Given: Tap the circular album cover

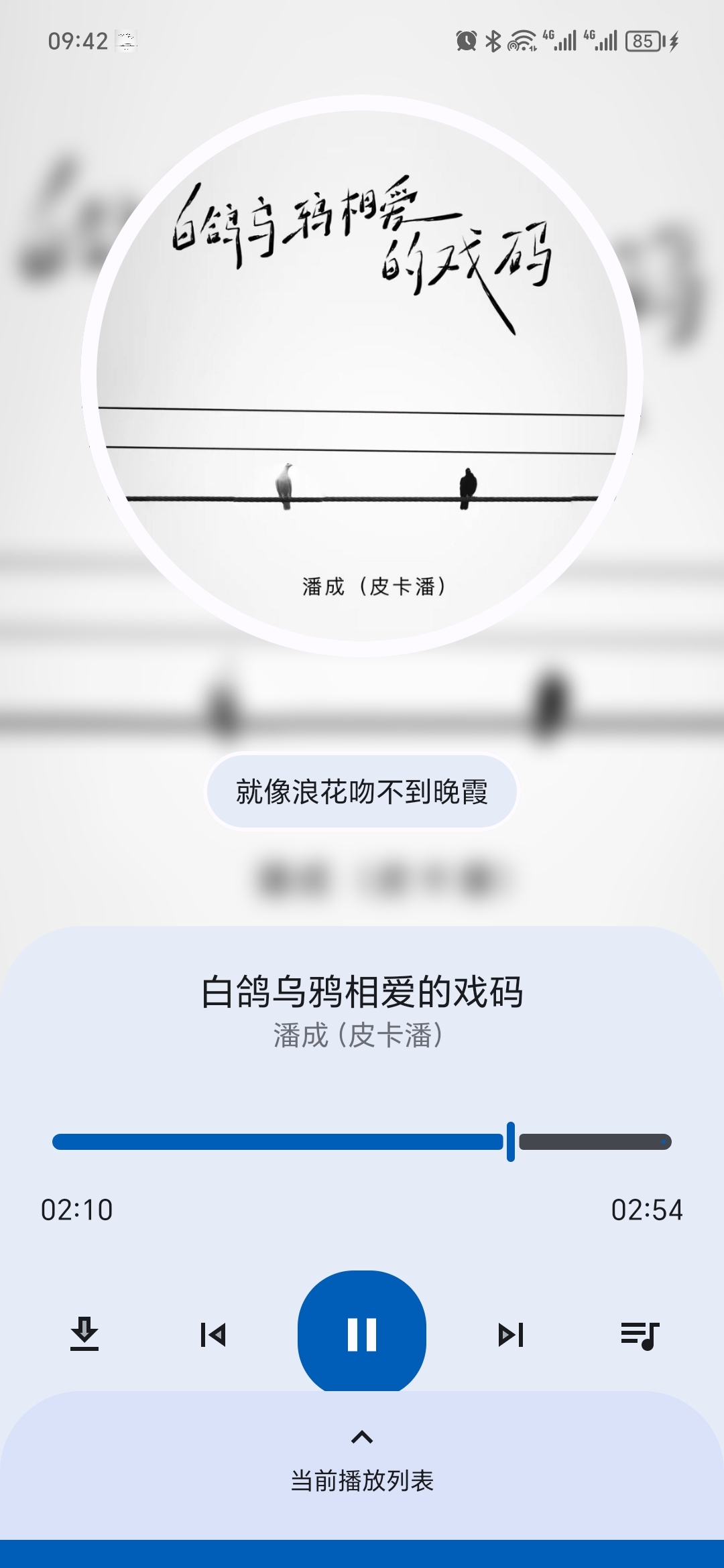Looking at the screenshot, I should click(362, 375).
